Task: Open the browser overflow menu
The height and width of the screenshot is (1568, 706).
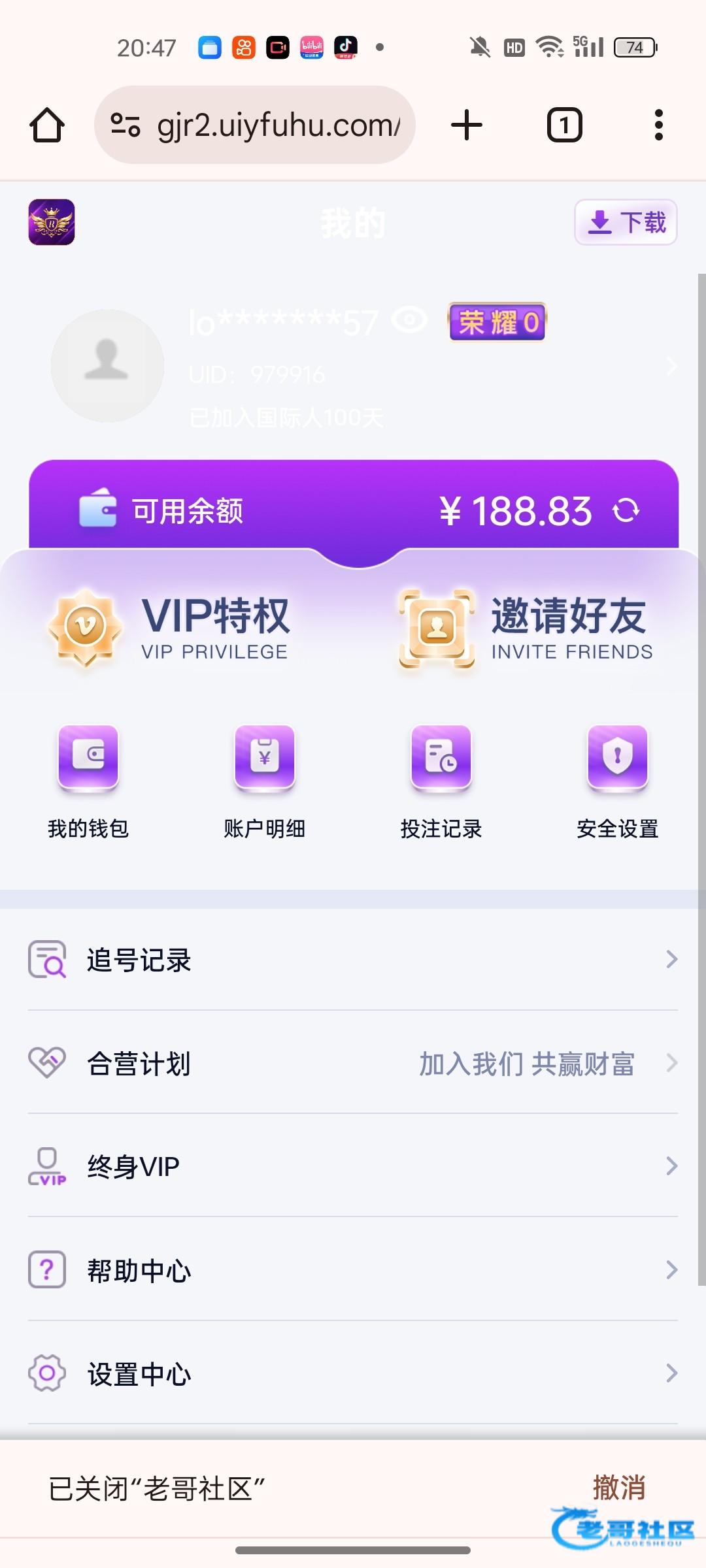Action: coord(658,125)
